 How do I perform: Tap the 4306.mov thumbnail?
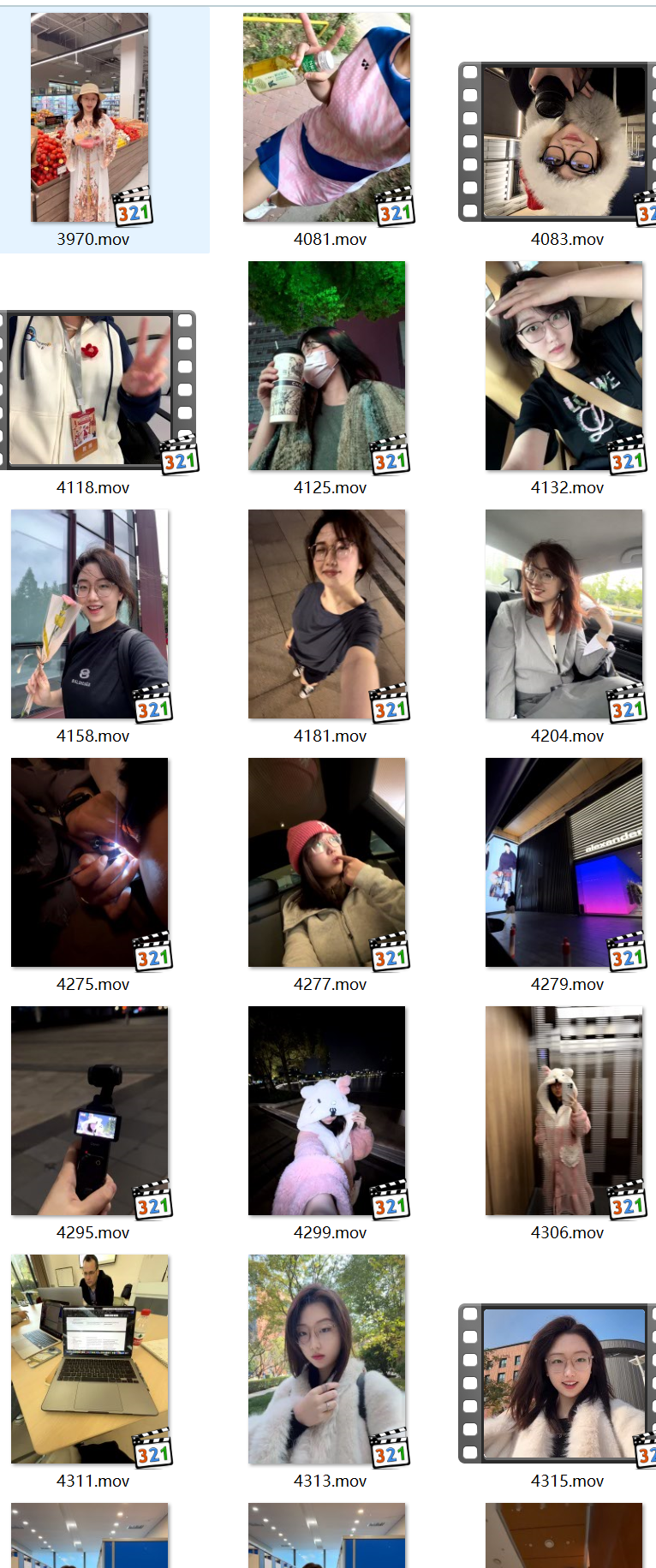pyautogui.click(x=564, y=1111)
